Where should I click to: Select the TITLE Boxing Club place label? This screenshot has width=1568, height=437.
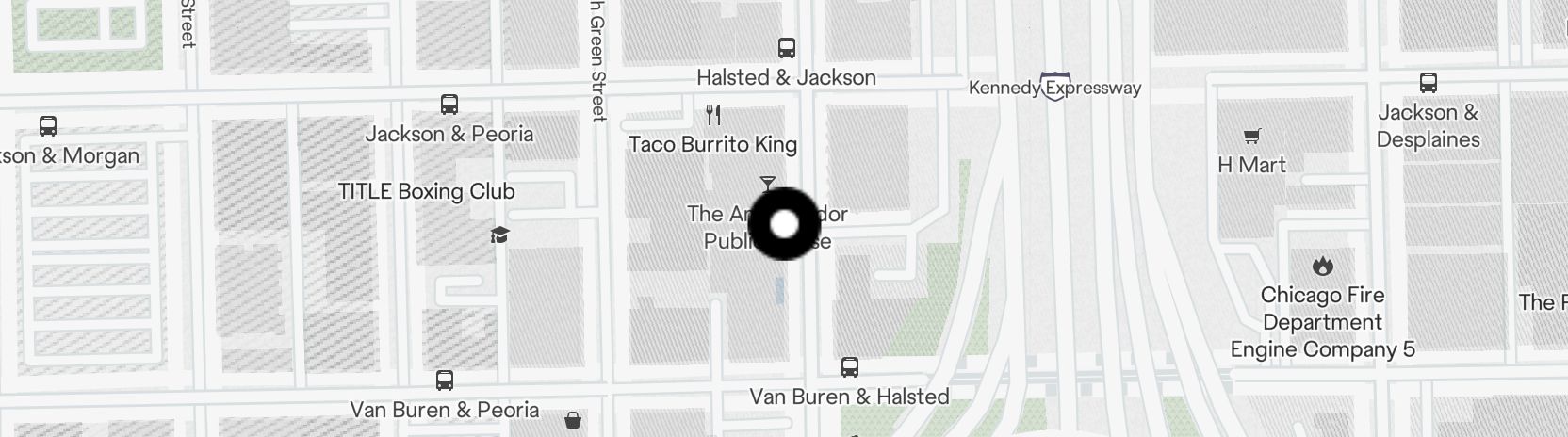pos(427,191)
